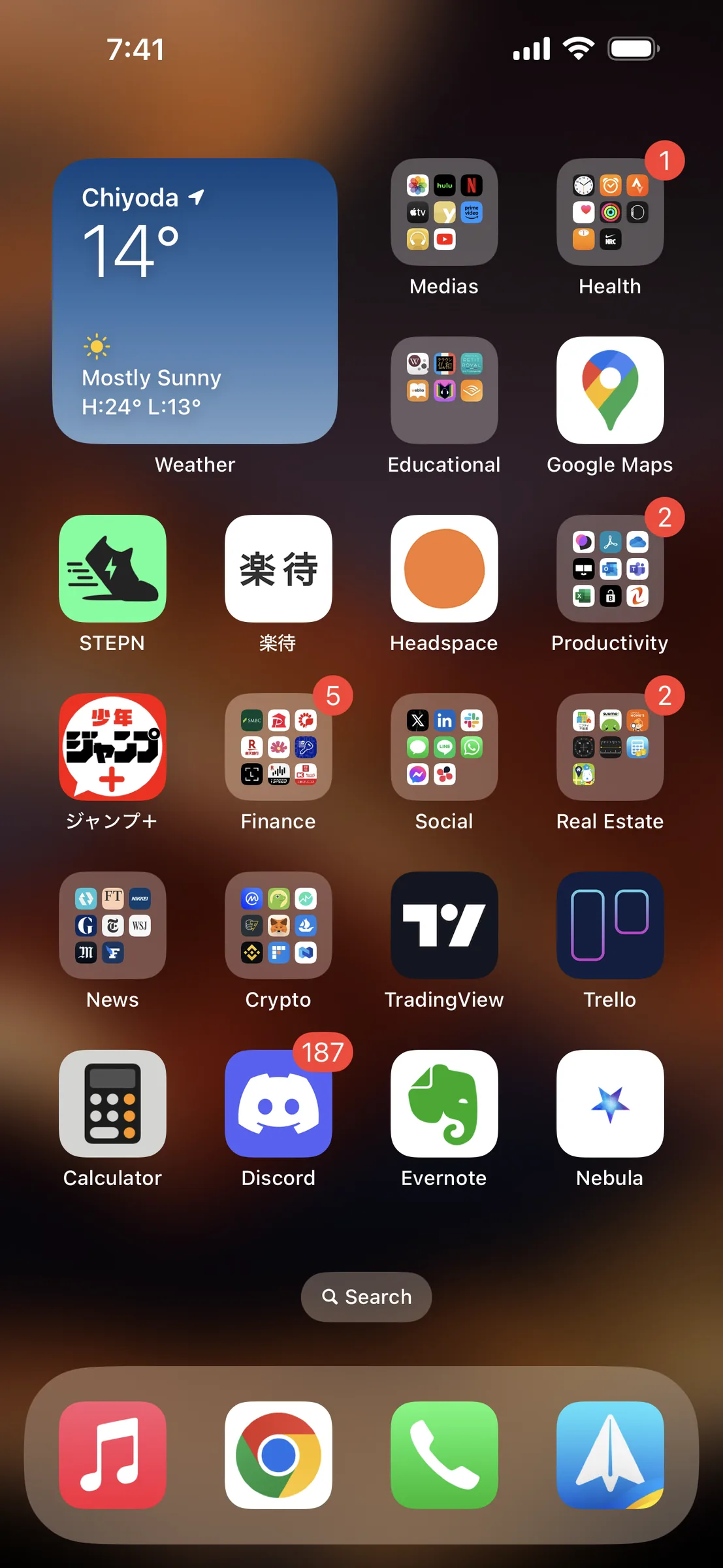The width and height of the screenshot is (723, 1568).
Task: Launch TradingView
Action: click(x=444, y=925)
